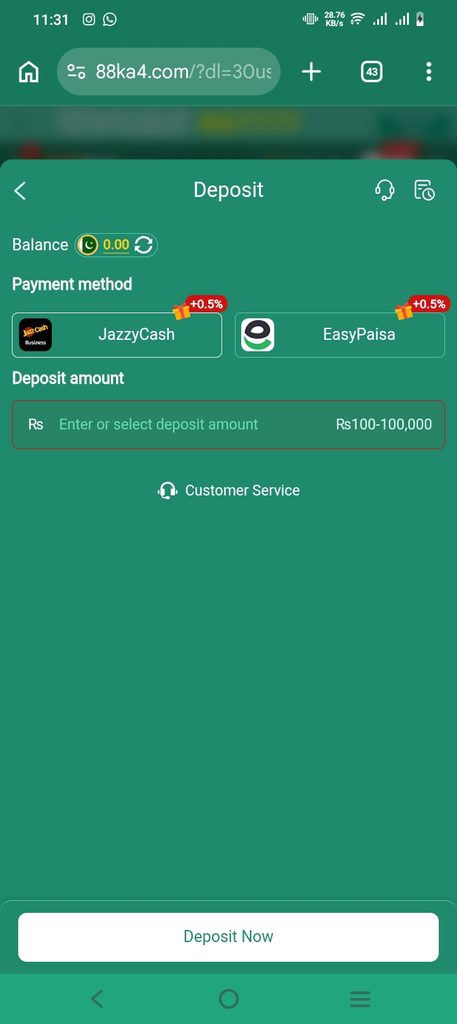Tap the system back button
457x1024 pixels.
pyautogui.click(x=97, y=999)
